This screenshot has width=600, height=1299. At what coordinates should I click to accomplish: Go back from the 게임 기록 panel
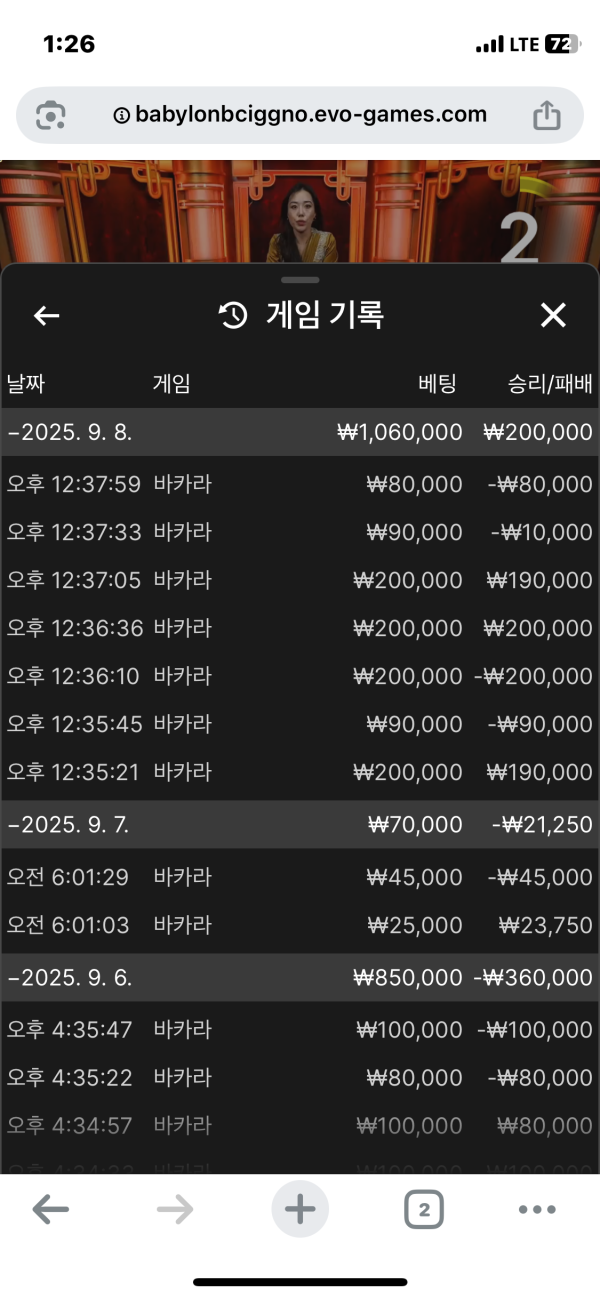click(x=47, y=316)
